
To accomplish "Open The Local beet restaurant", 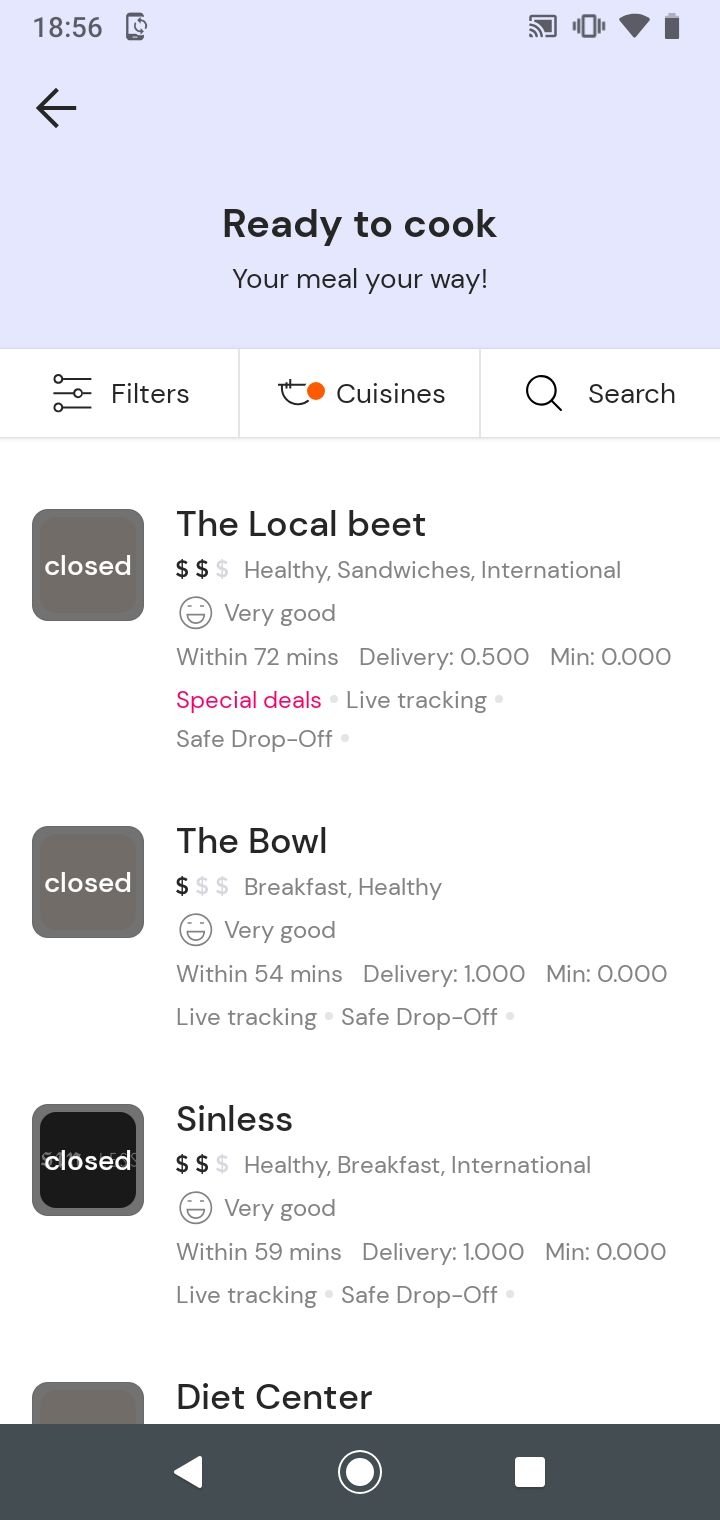I will point(360,628).
